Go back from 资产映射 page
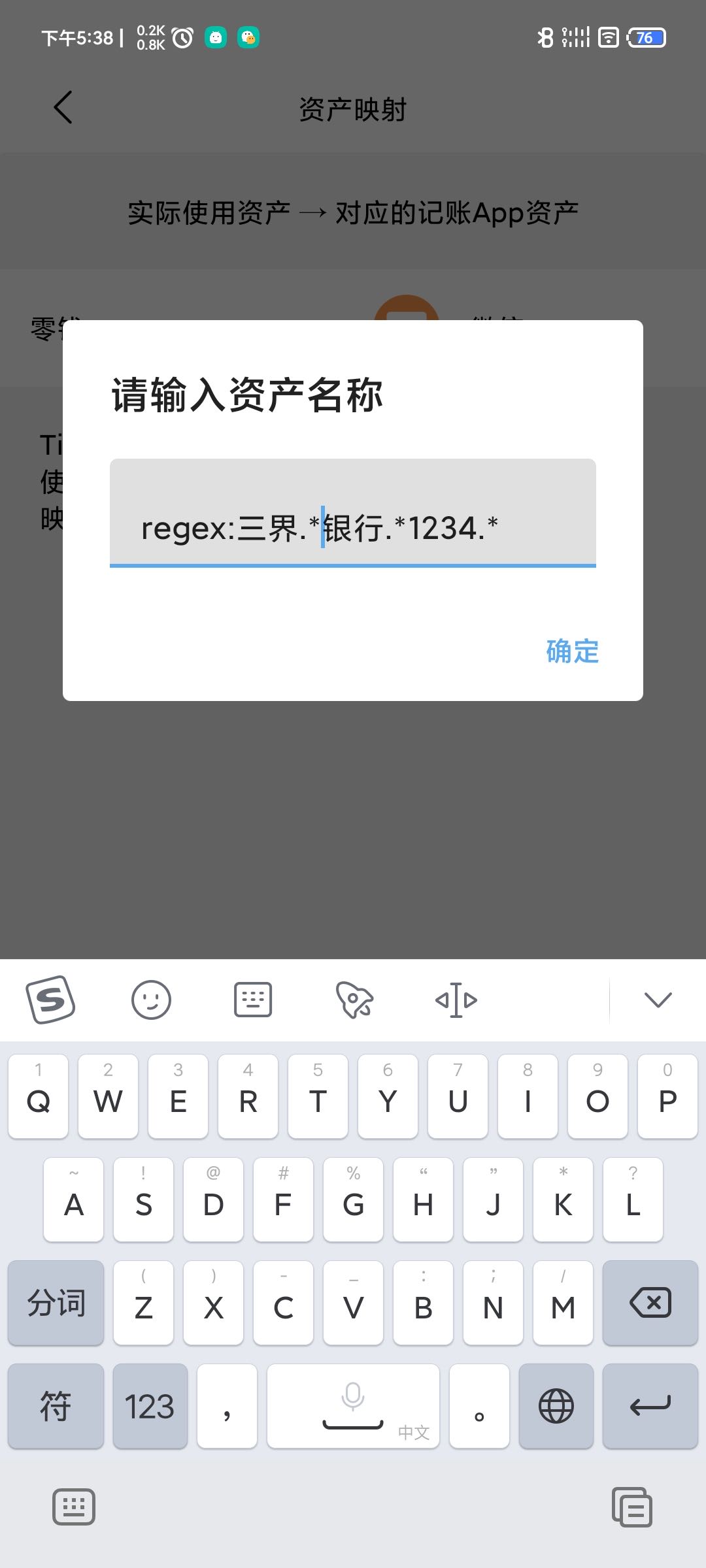Viewport: 706px width, 1568px height. (63, 108)
